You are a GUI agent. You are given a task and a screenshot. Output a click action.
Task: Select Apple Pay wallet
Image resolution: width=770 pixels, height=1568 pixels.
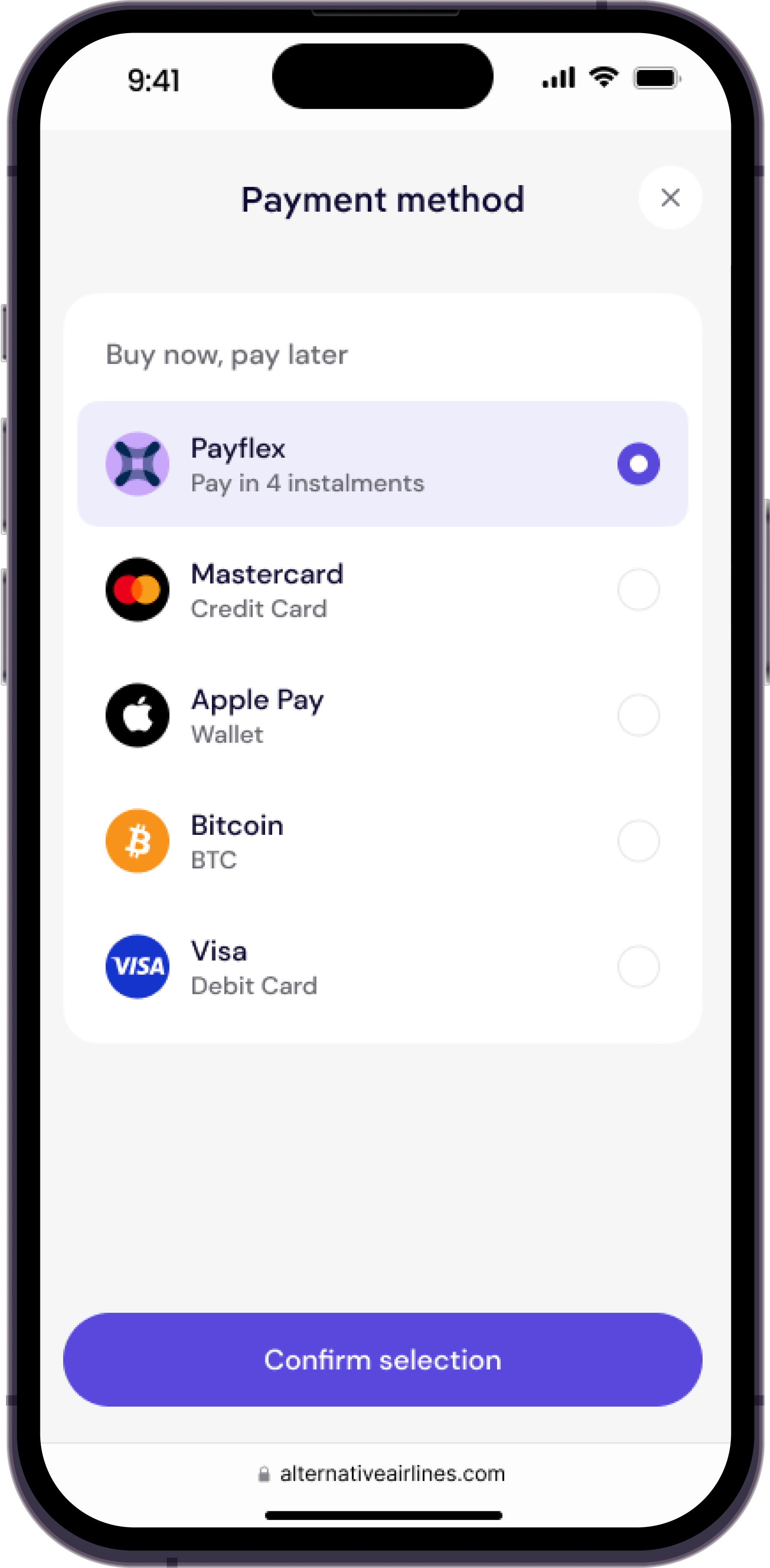pos(638,715)
